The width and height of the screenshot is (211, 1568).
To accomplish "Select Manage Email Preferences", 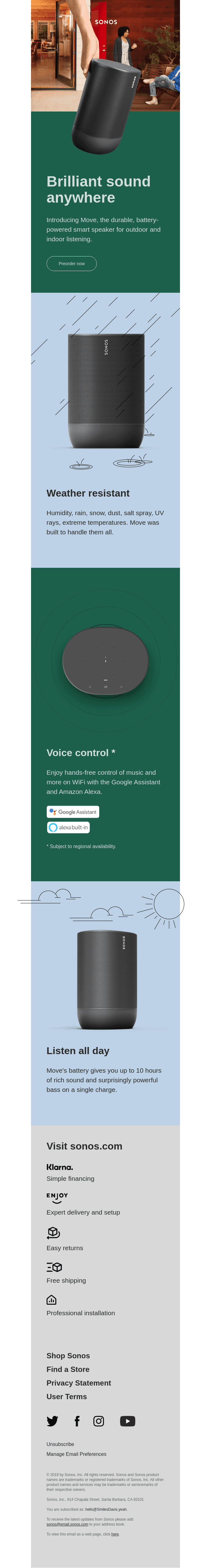I will pyautogui.click(x=76, y=1454).
